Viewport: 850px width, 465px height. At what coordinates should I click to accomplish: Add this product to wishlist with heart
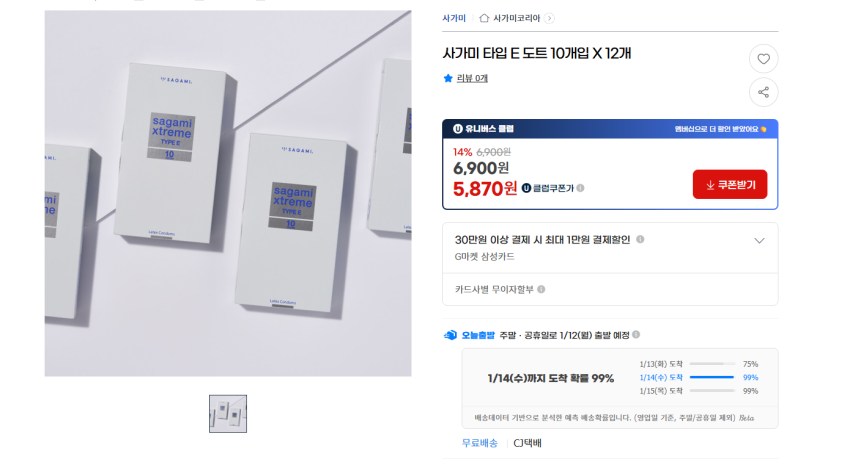763,59
